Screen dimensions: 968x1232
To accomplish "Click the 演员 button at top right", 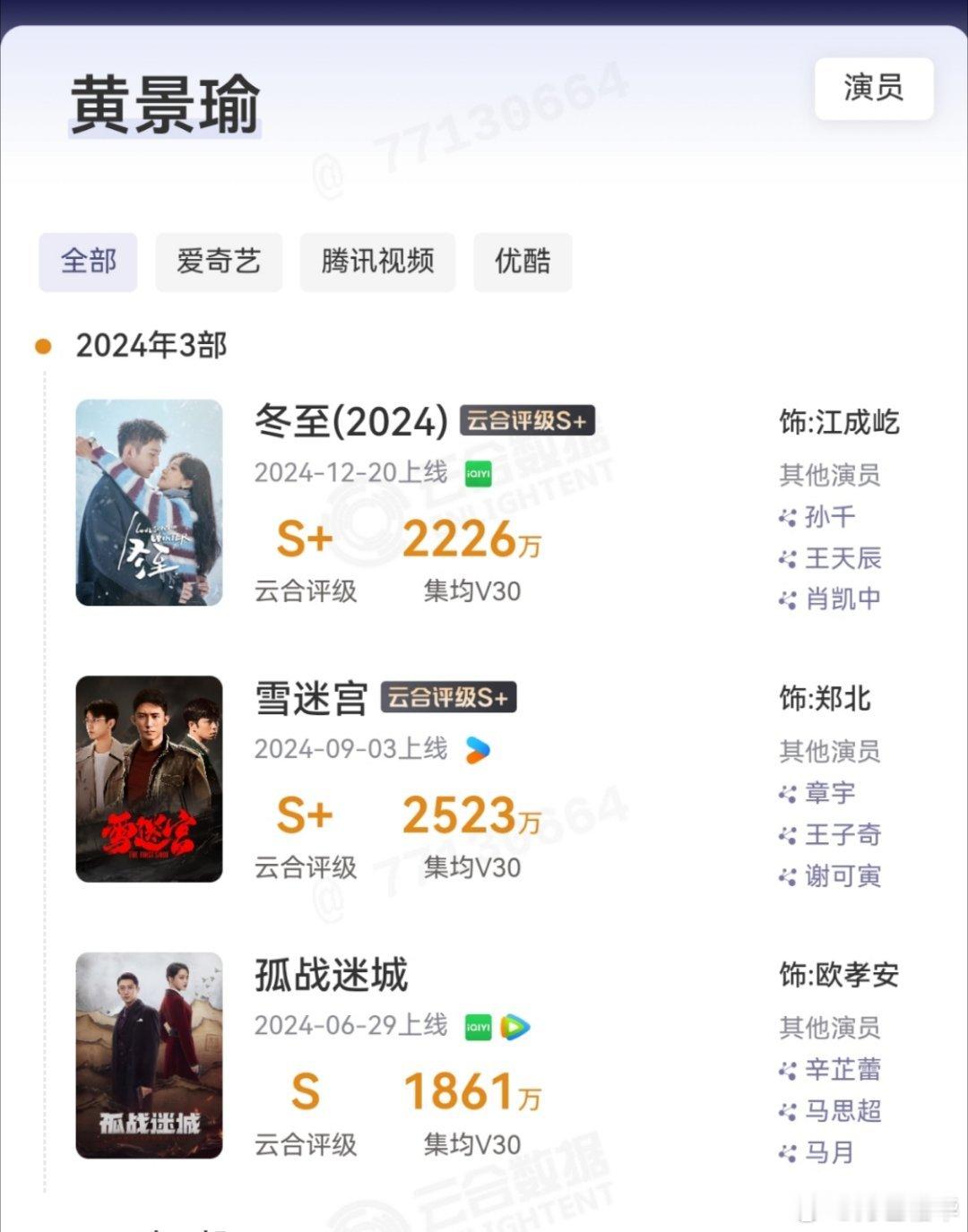I will click(872, 90).
